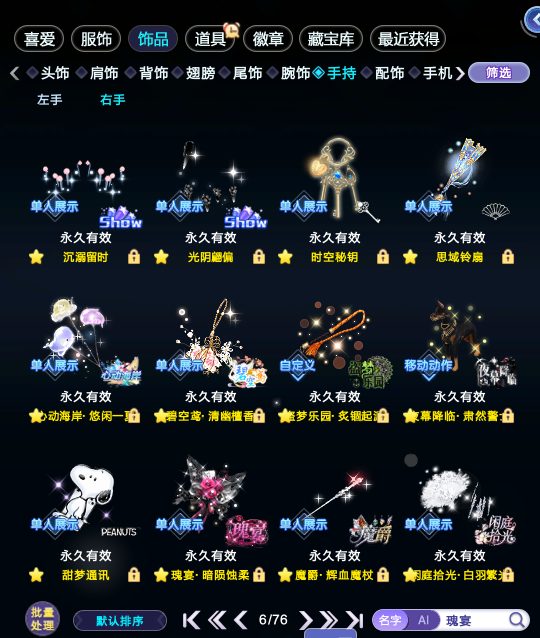Open the 徽章 tab
The width and height of the screenshot is (540, 638).
[x=268, y=39]
